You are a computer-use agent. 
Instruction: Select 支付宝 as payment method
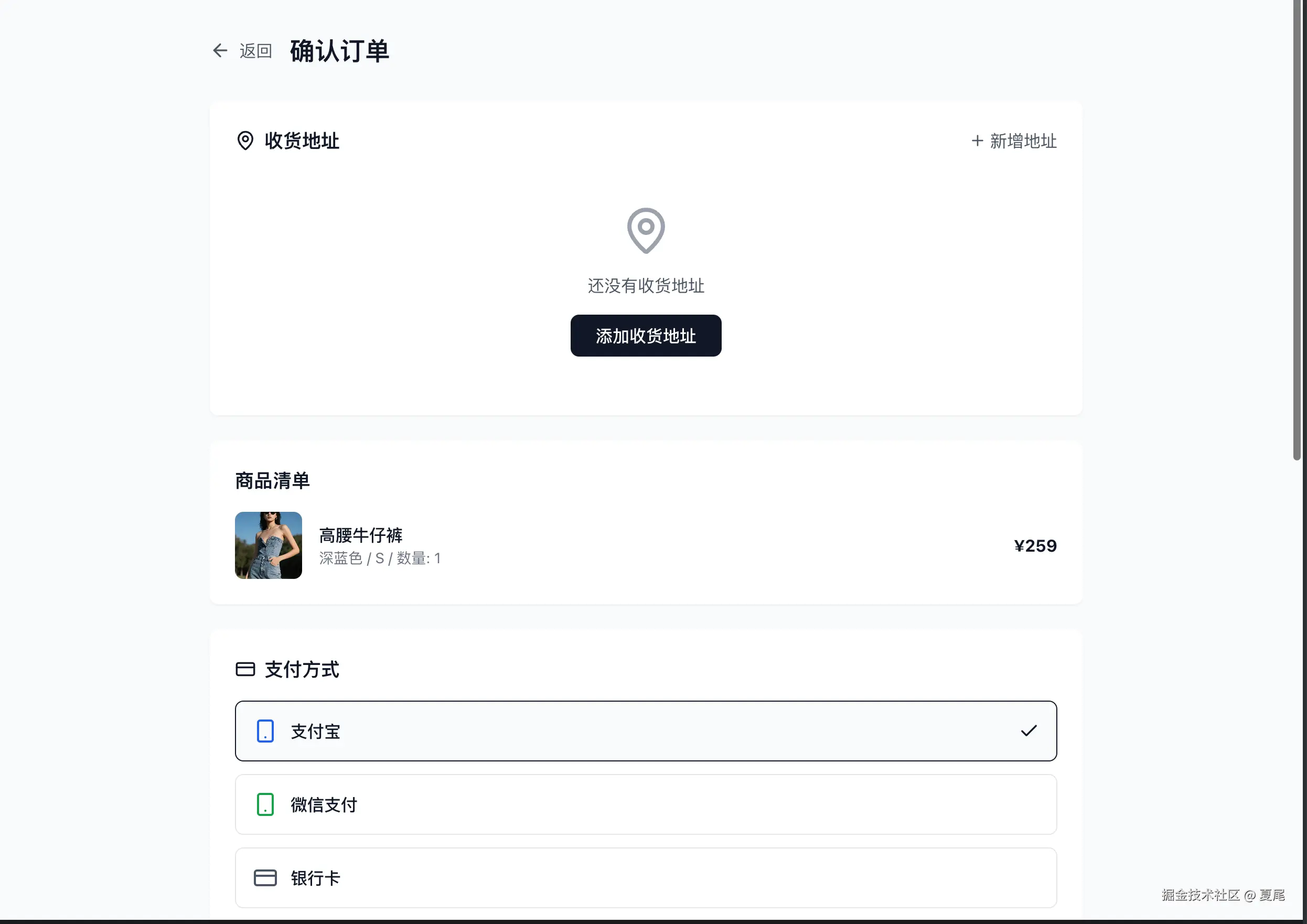point(646,730)
